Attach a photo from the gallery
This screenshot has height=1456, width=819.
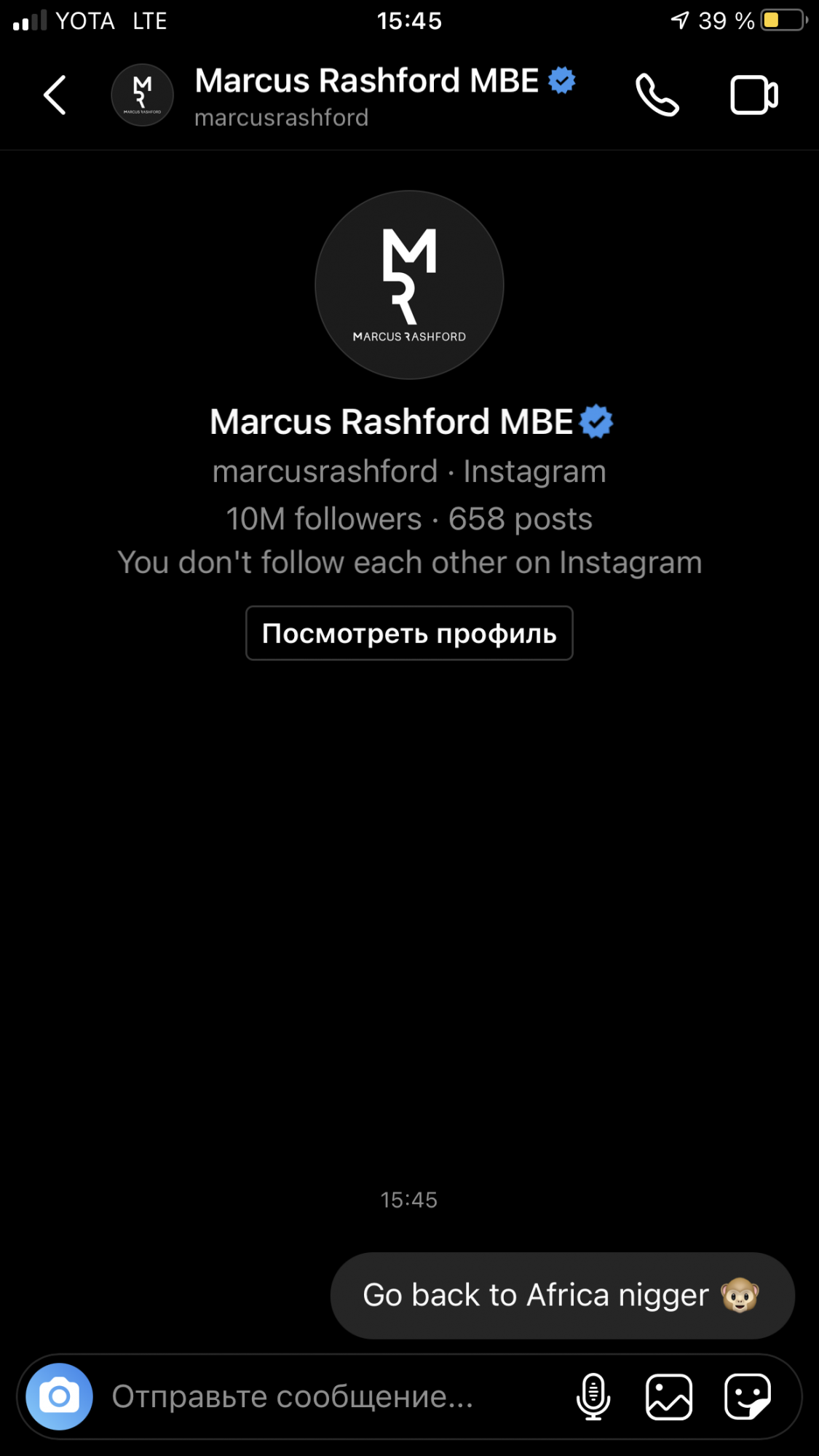[669, 1396]
